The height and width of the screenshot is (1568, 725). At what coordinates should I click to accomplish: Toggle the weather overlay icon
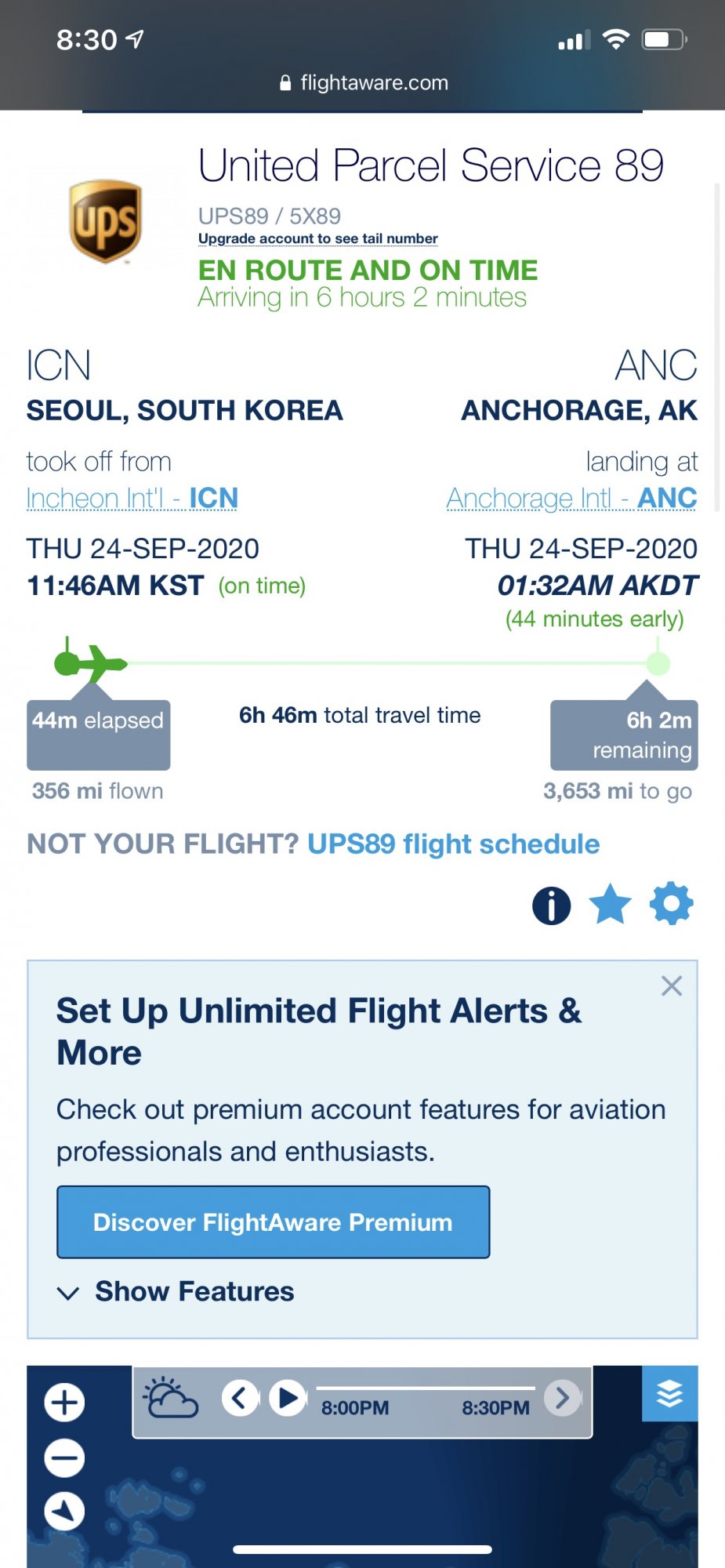[x=170, y=1398]
